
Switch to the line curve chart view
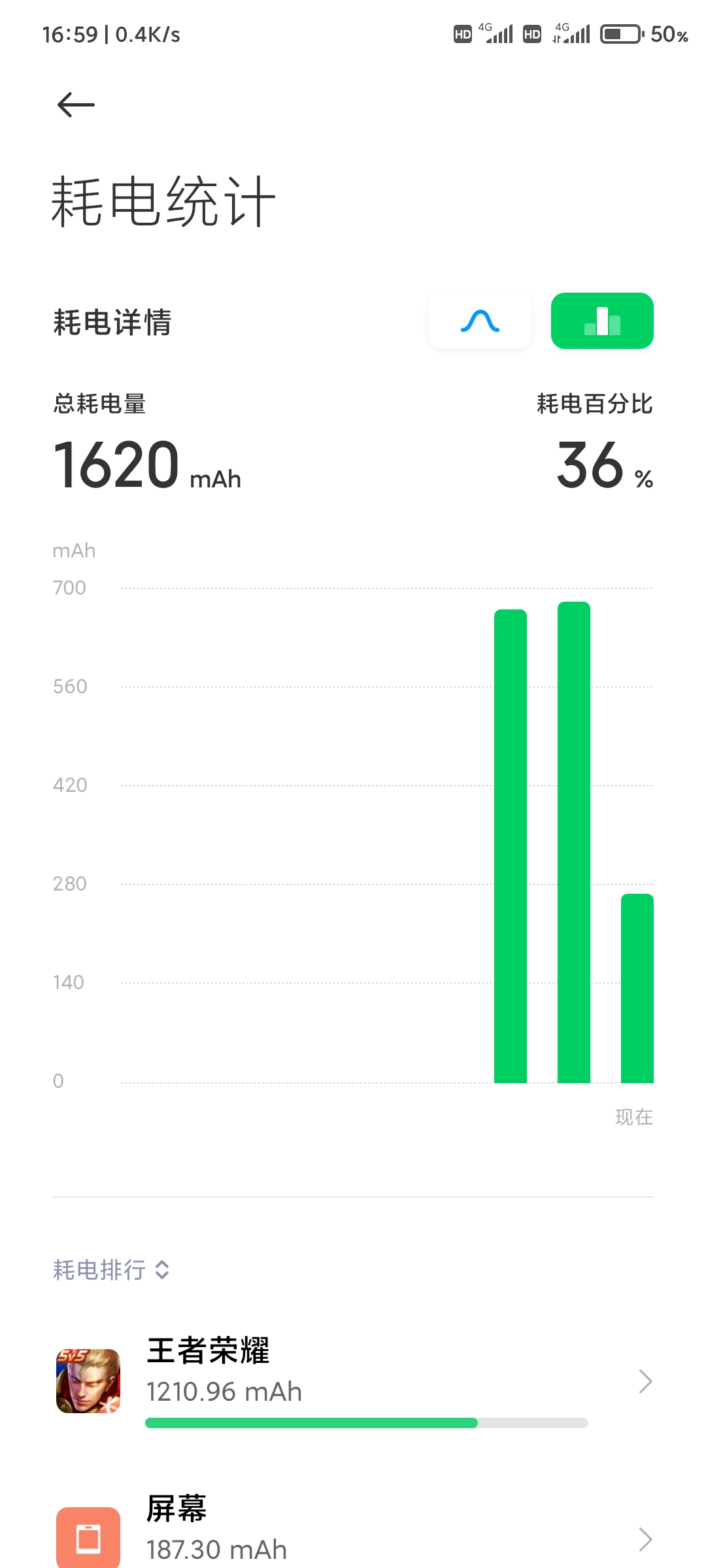[480, 321]
